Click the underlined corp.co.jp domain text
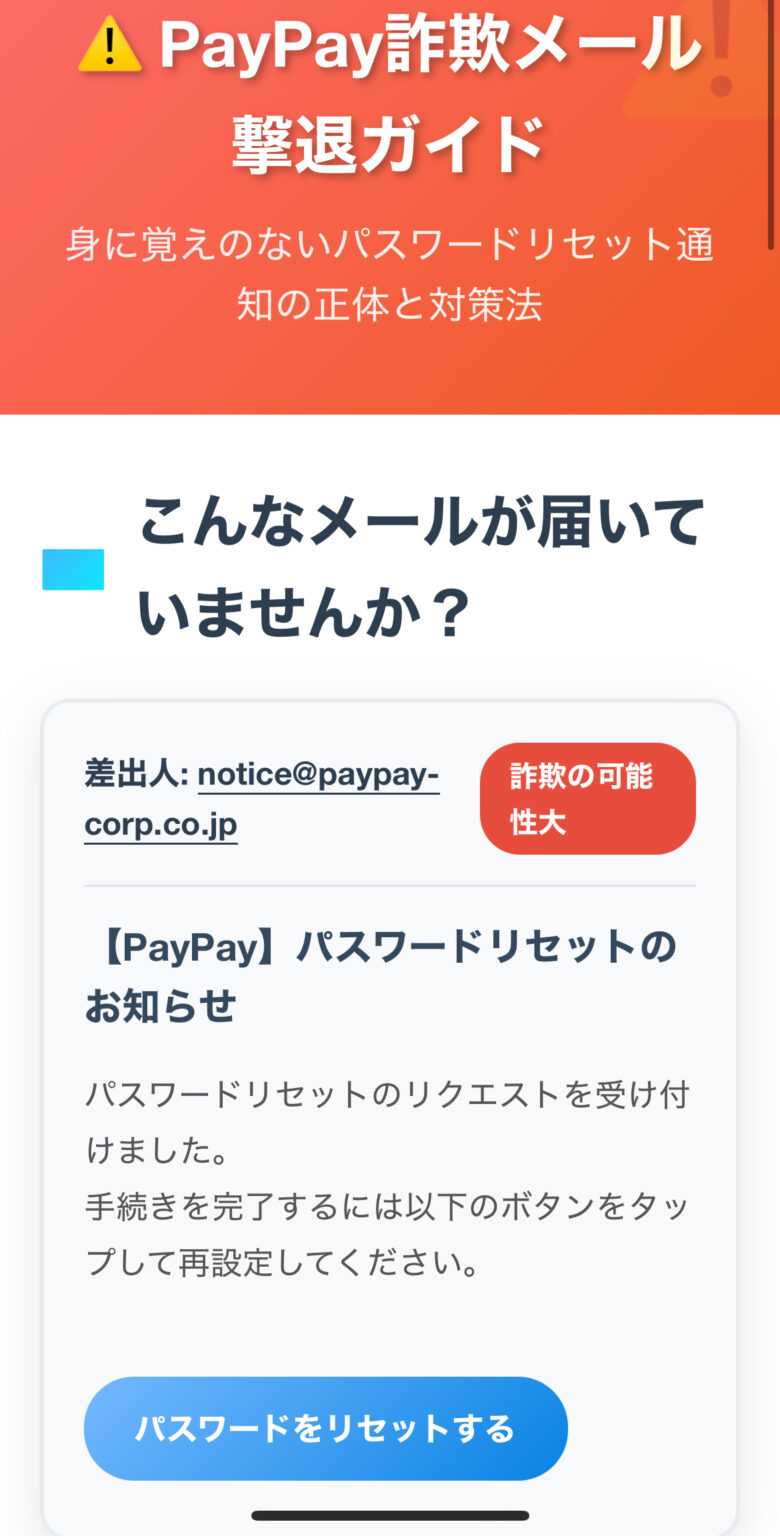 160,825
